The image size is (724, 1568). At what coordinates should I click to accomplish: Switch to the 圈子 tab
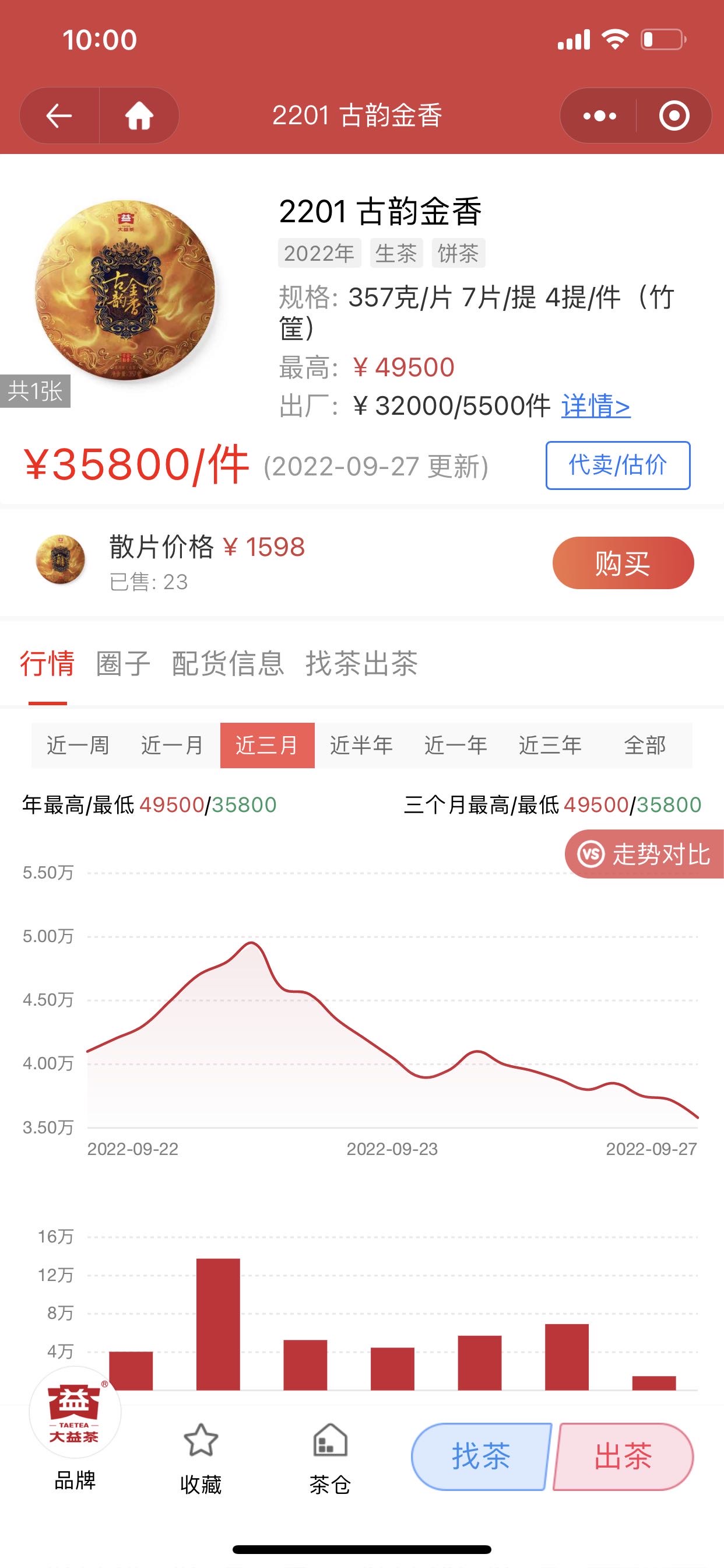pos(123,663)
